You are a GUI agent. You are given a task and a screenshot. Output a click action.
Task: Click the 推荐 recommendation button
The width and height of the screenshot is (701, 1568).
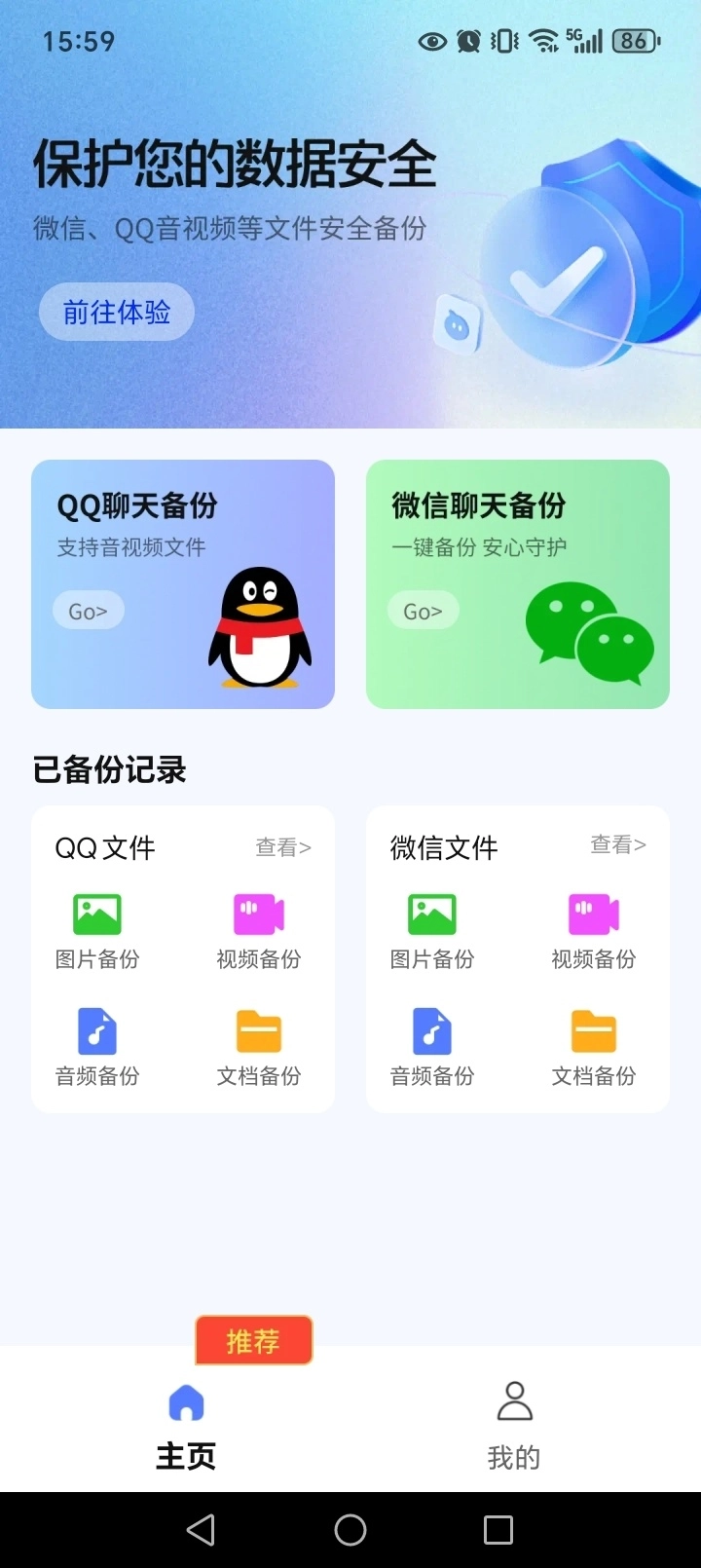coord(253,1340)
